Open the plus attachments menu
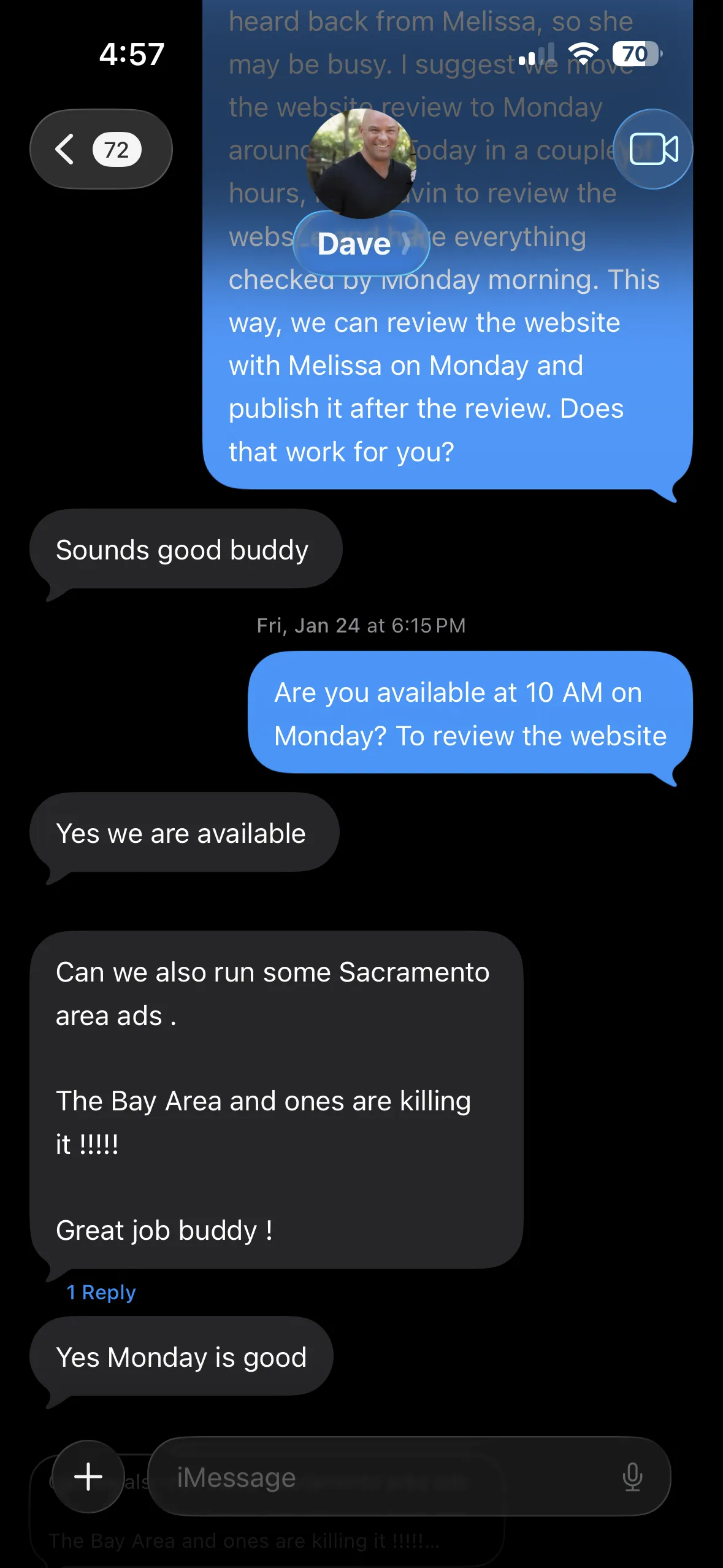The image size is (723, 1568). [x=88, y=1476]
